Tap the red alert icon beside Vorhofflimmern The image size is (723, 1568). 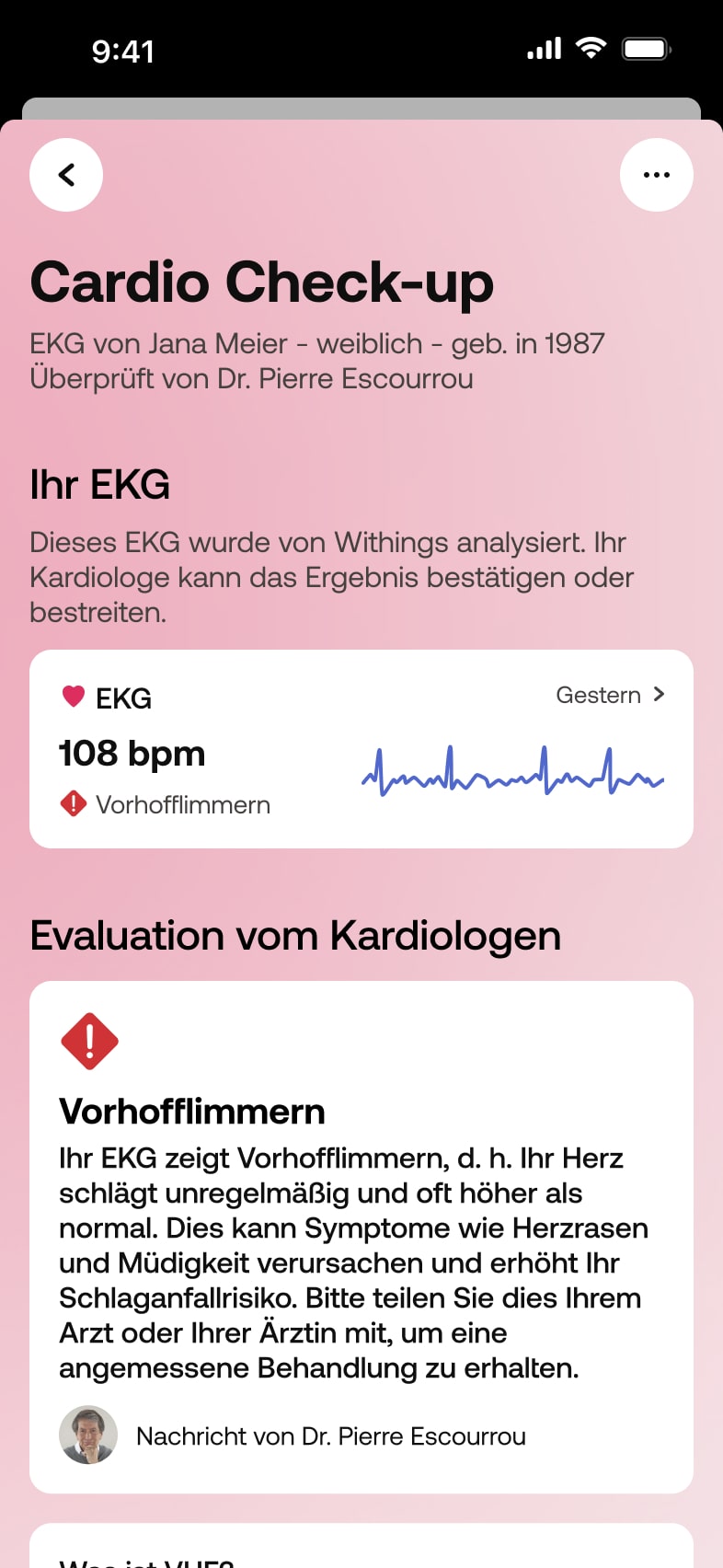73,803
